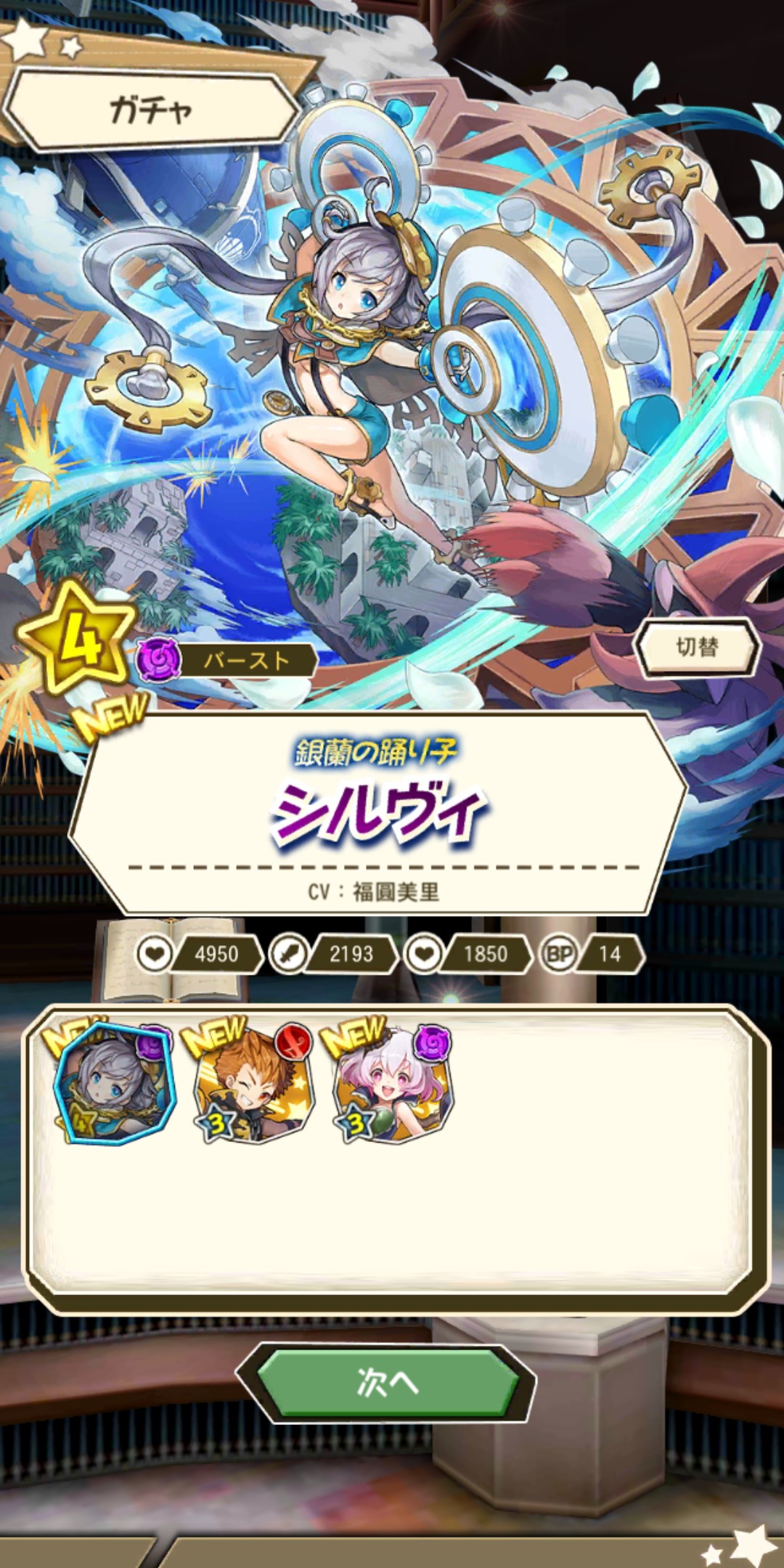Tap the 次へ button to continue
Screen dimensions: 784x1568
pyautogui.click(x=386, y=1382)
